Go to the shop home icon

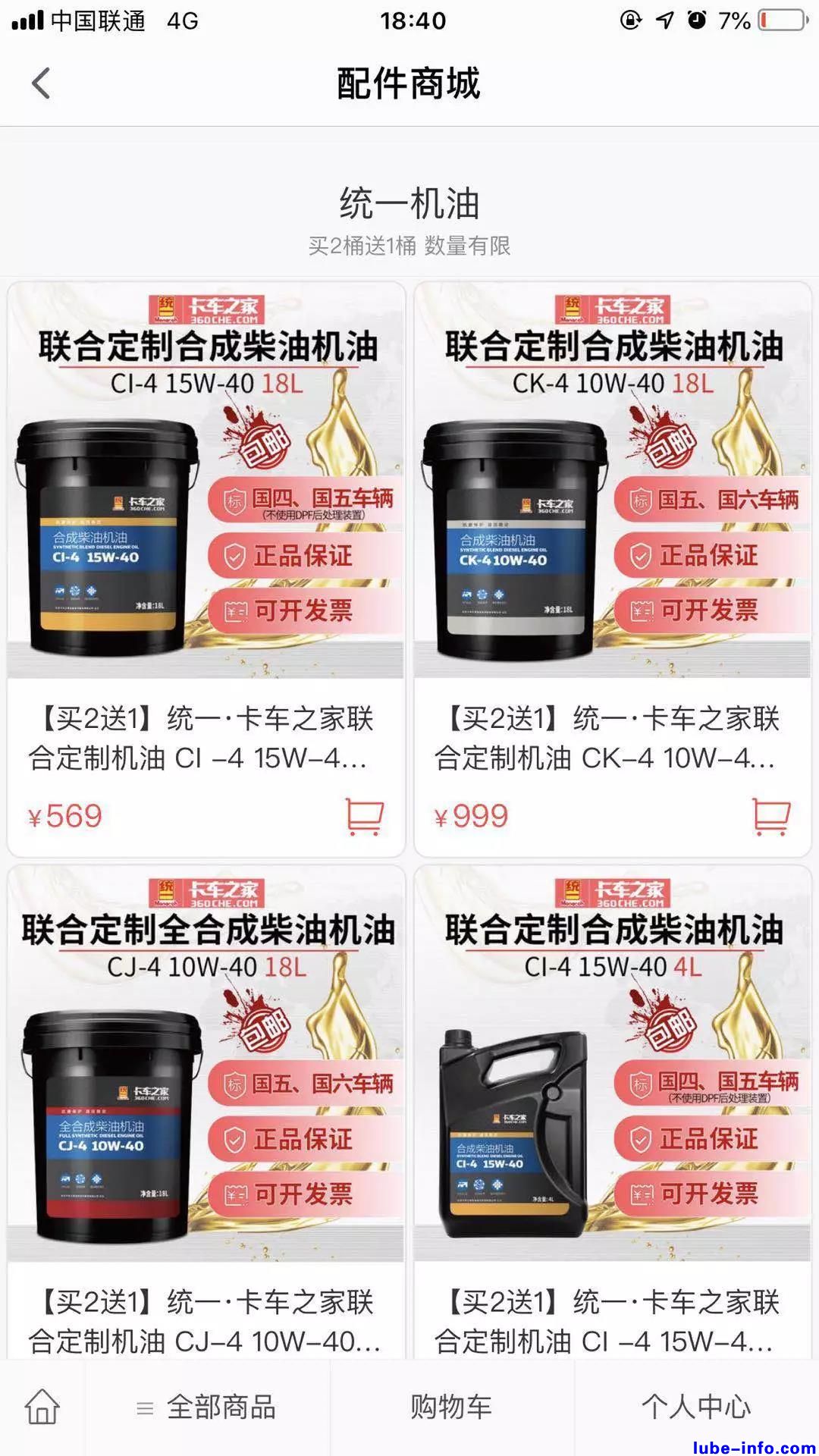42,1407
